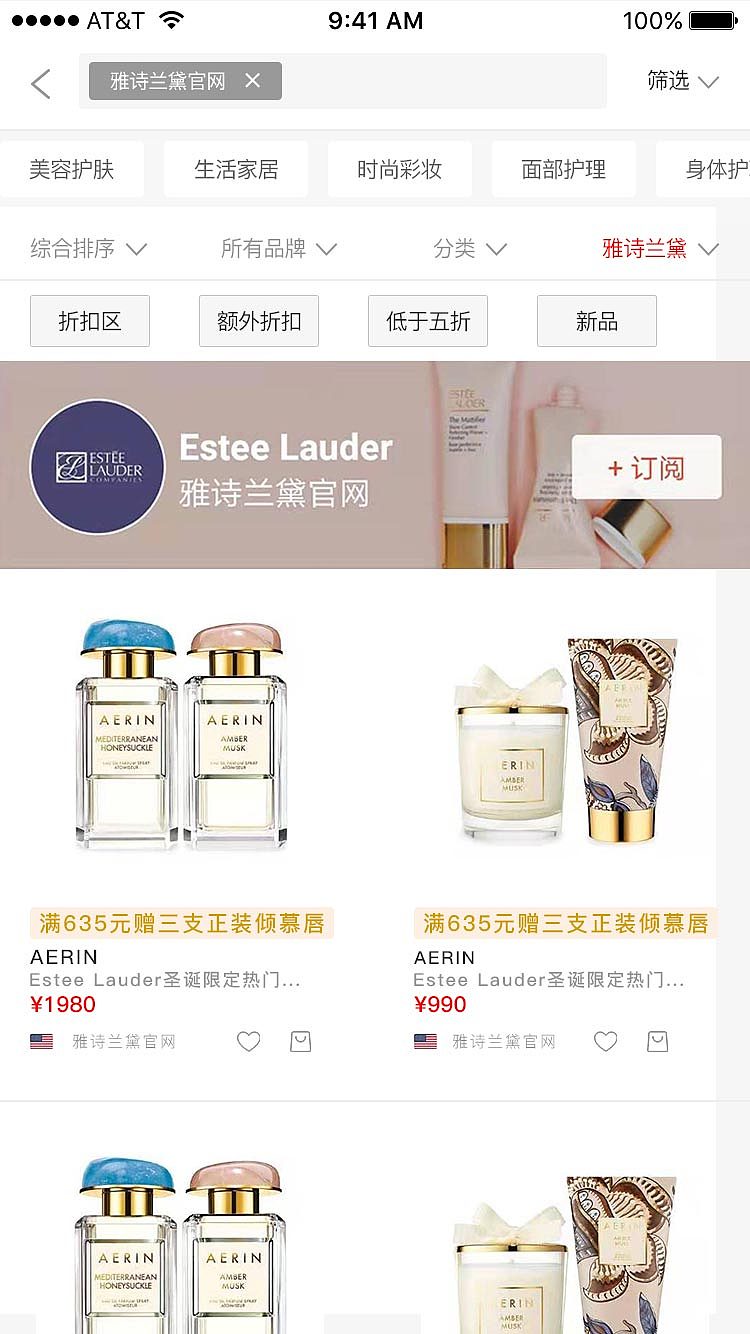Filter by 新品

coord(597,322)
